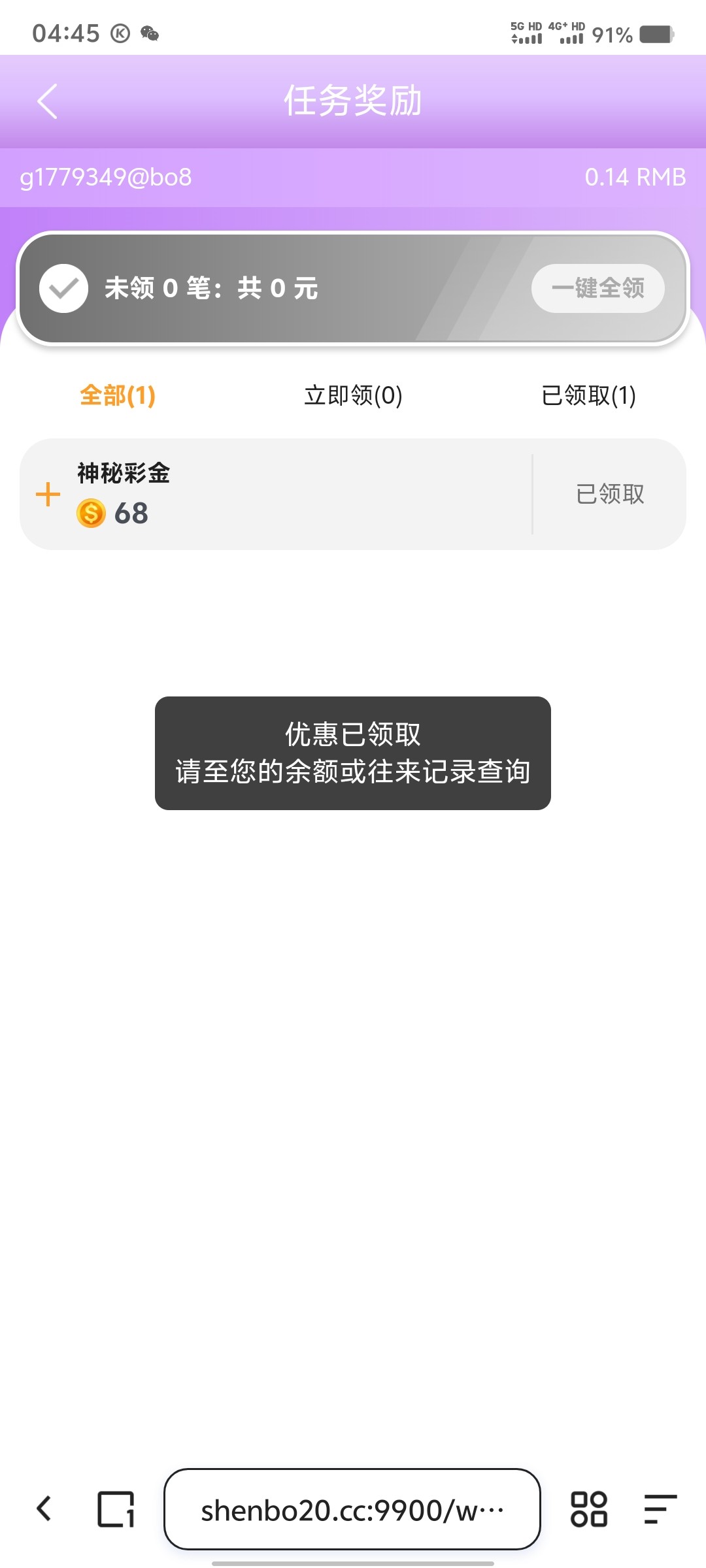Switch to the 全部(1) tab

(x=118, y=395)
